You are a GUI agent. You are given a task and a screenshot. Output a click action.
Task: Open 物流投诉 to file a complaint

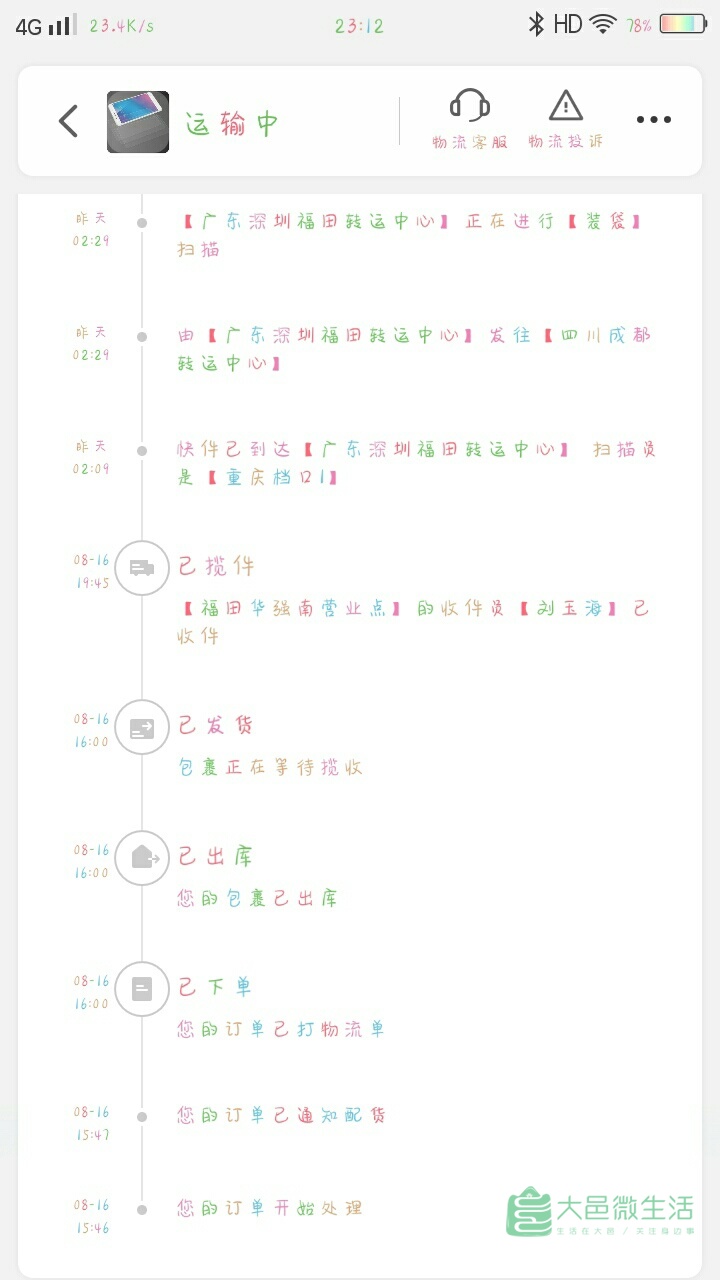click(565, 118)
